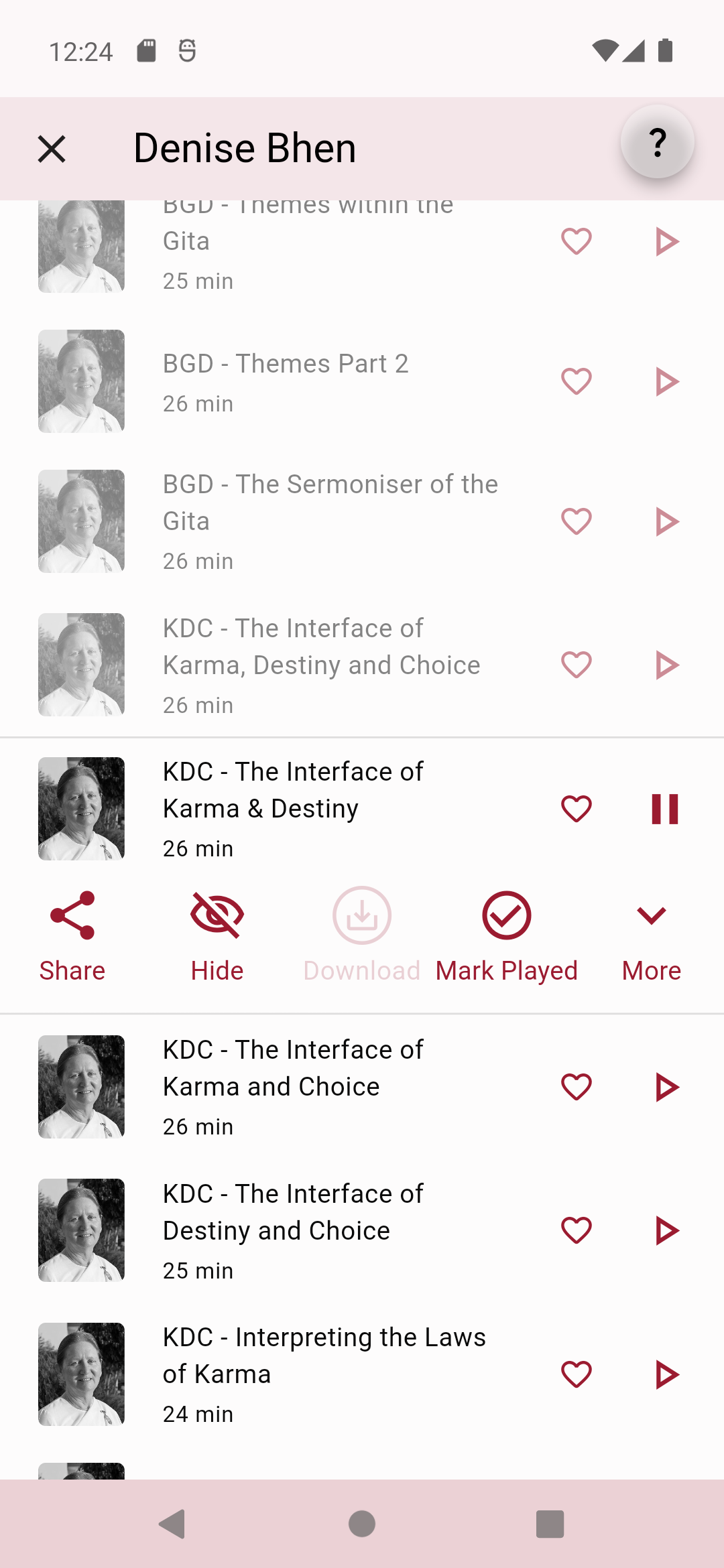Play KDC - Interpreting the Laws of Karma
The width and height of the screenshot is (724, 1568).
(x=666, y=1374)
